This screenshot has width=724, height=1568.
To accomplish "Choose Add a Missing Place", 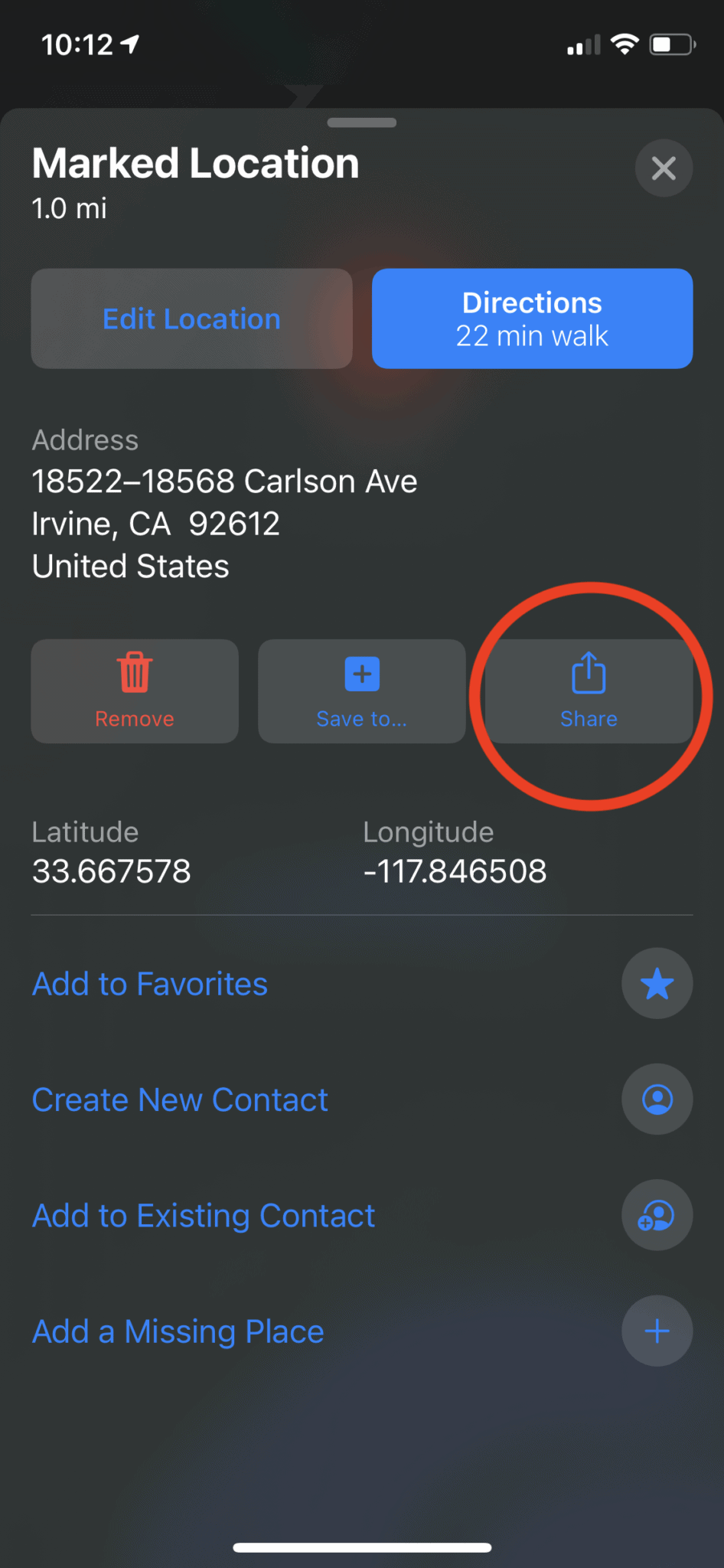I will tap(177, 1331).
